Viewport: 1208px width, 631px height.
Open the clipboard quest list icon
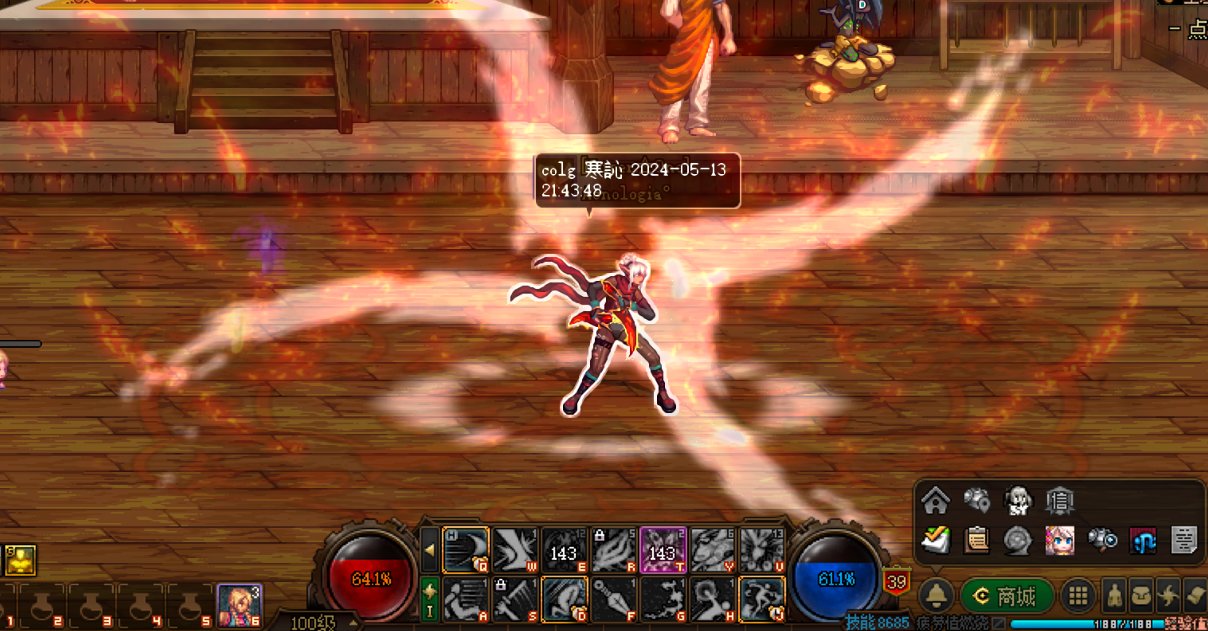(976, 540)
